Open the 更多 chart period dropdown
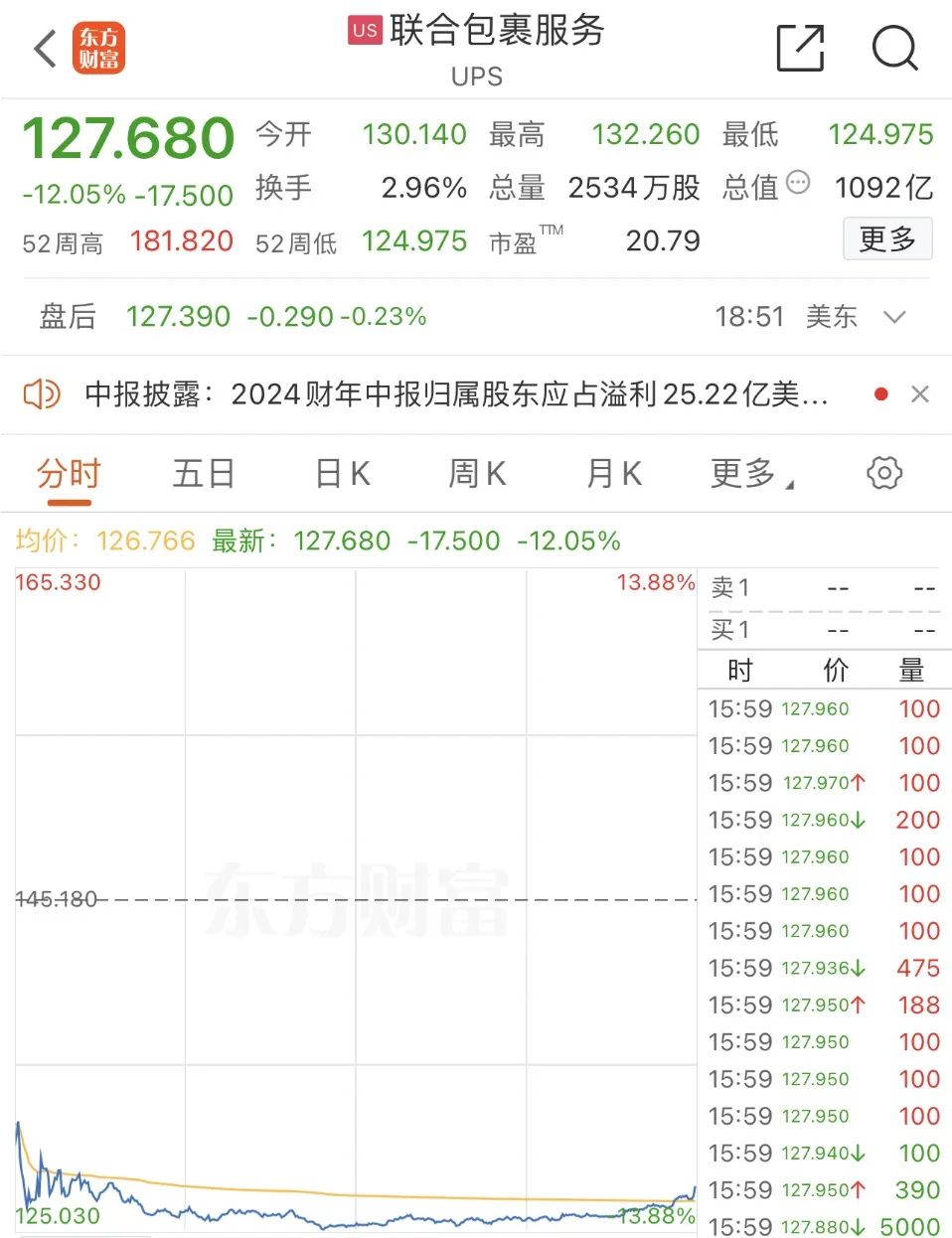The height and width of the screenshot is (1238, 952). (750, 474)
